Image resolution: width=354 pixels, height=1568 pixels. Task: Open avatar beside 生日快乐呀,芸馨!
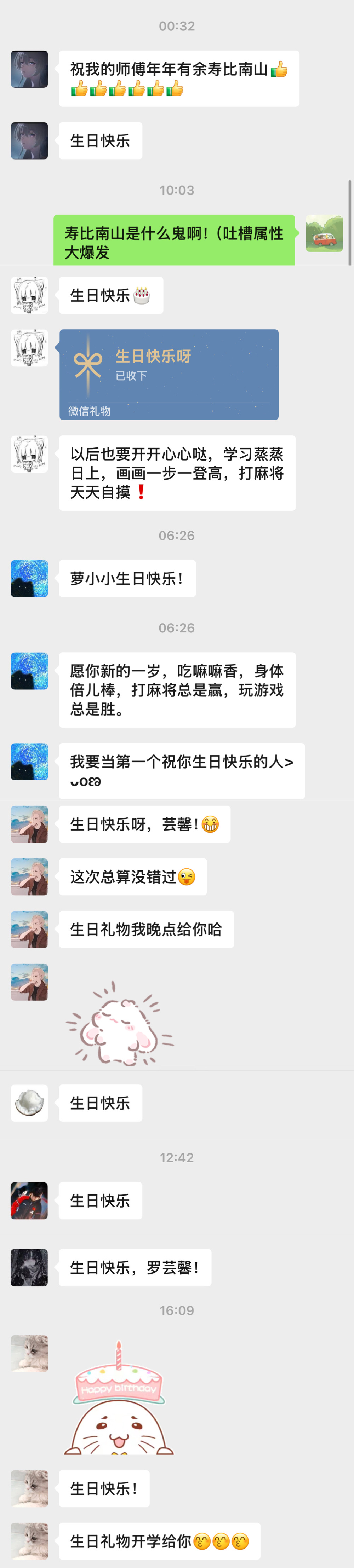click(x=29, y=824)
